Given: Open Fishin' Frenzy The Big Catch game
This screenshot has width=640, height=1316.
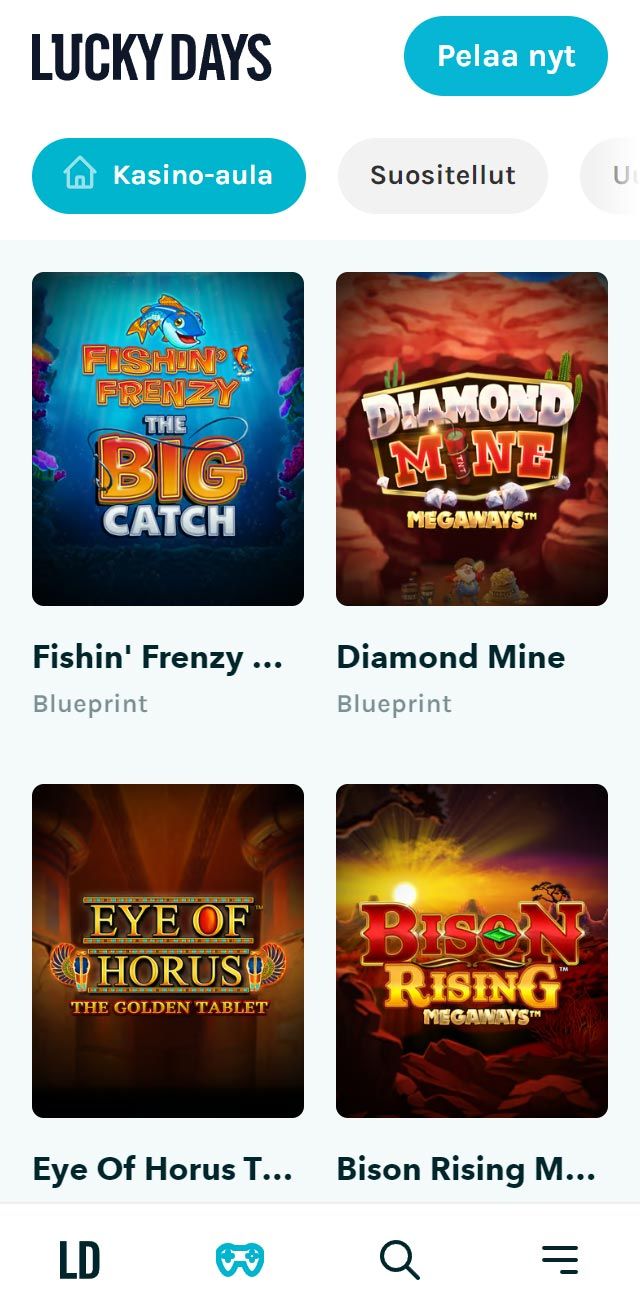Looking at the screenshot, I should [168, 438].
